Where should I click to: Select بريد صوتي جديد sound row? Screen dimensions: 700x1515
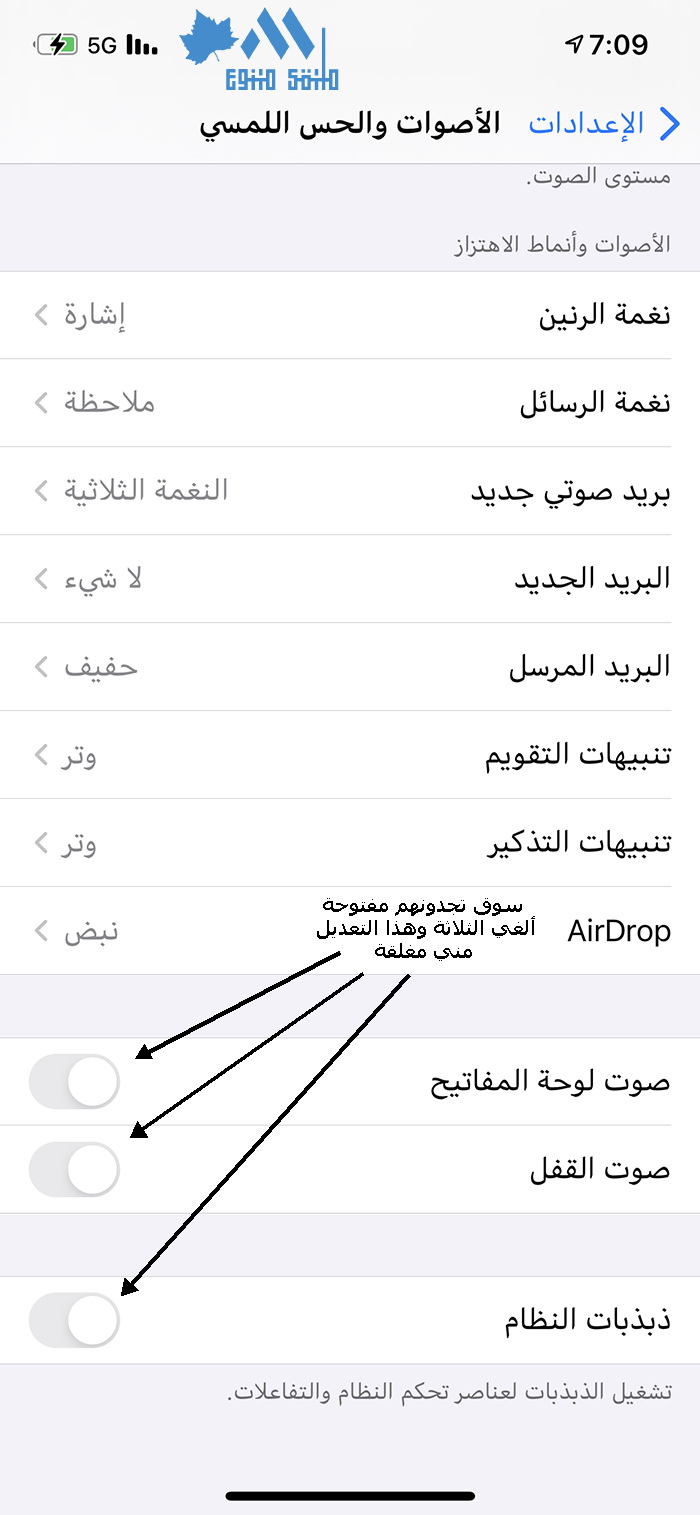(350, 491)
